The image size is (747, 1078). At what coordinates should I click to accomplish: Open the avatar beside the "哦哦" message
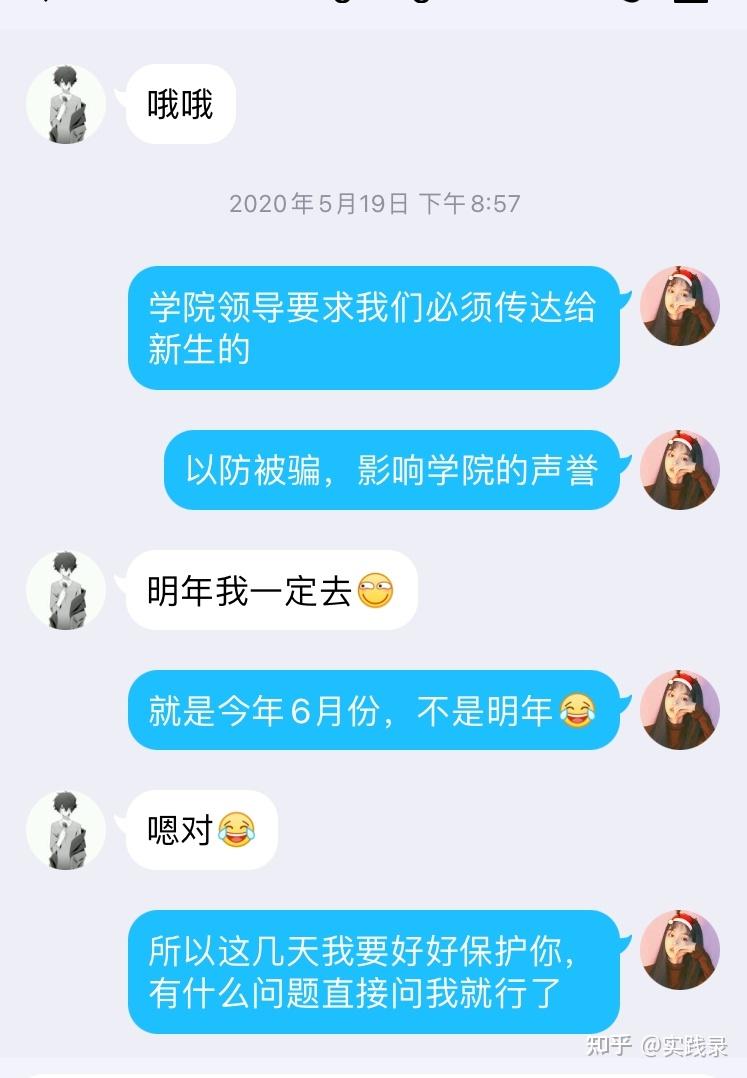coord(66,105)
